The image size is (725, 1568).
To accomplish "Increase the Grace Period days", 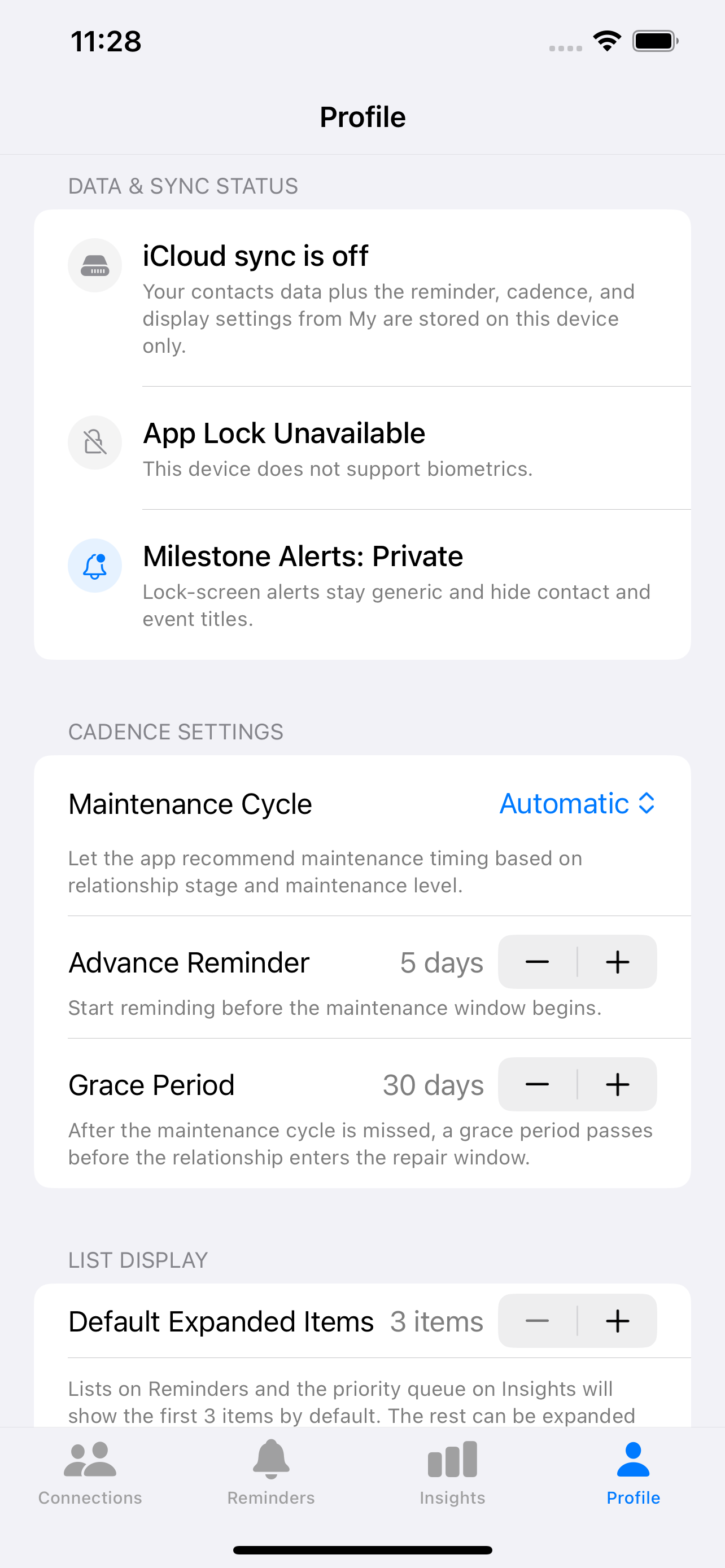I will 617,1085.
